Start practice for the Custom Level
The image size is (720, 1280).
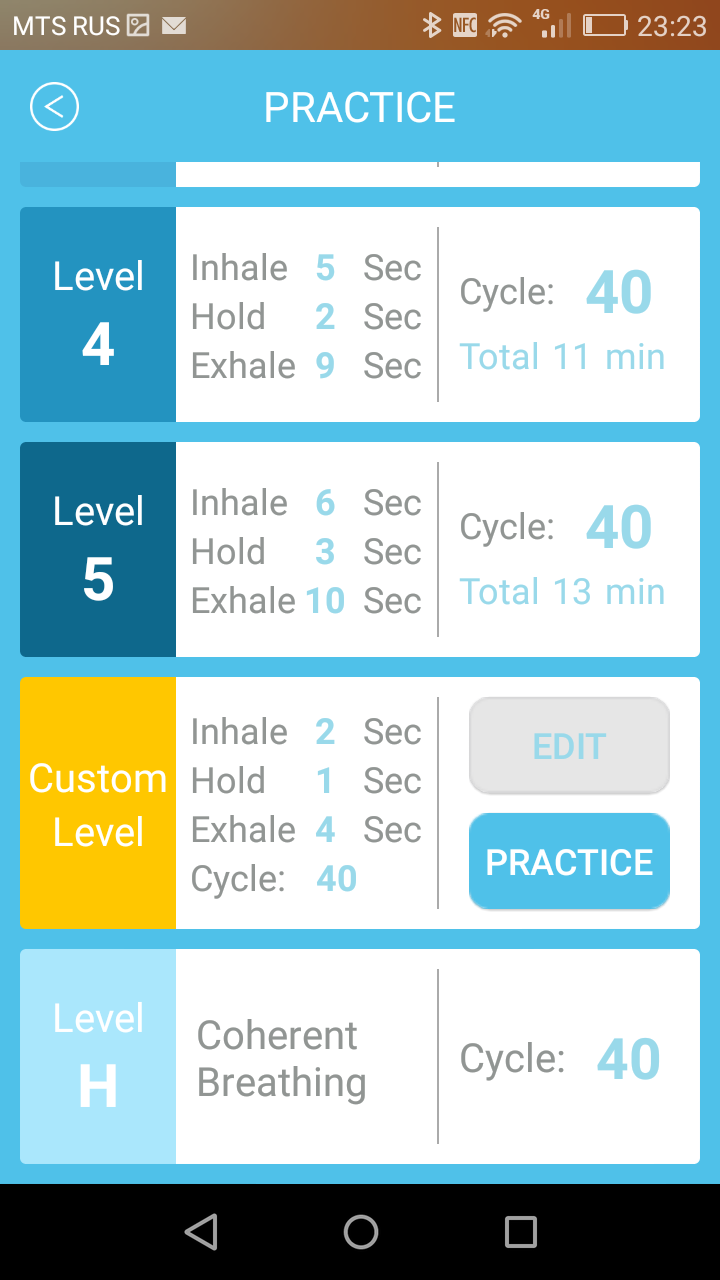pos(569,862)
